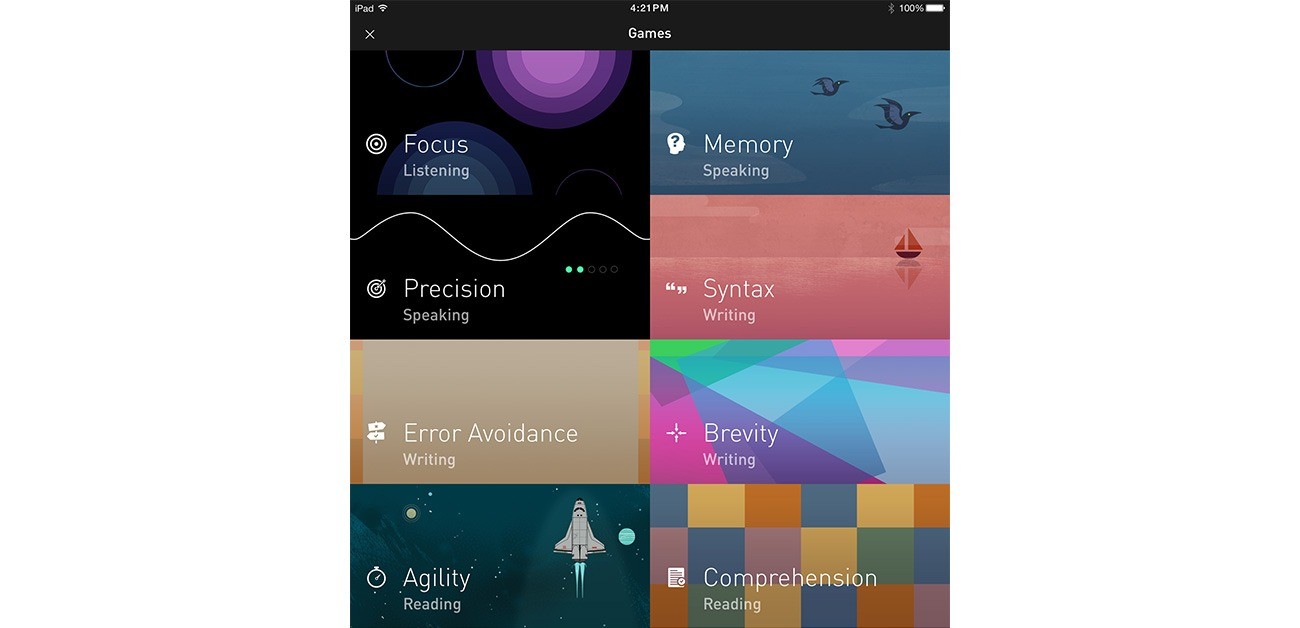Open the Comprehension reading game
This screenshot has height=628, width=1300.
799,557
